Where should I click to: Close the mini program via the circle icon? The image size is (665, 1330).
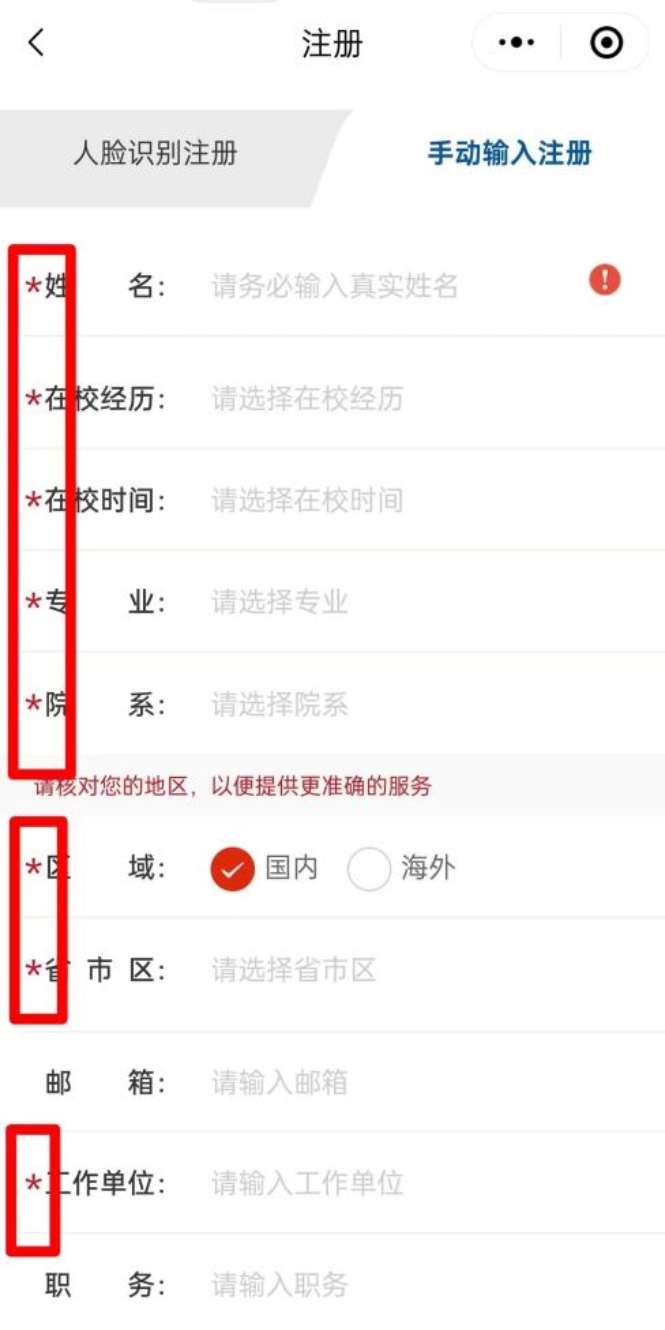[x=606, y=43]
